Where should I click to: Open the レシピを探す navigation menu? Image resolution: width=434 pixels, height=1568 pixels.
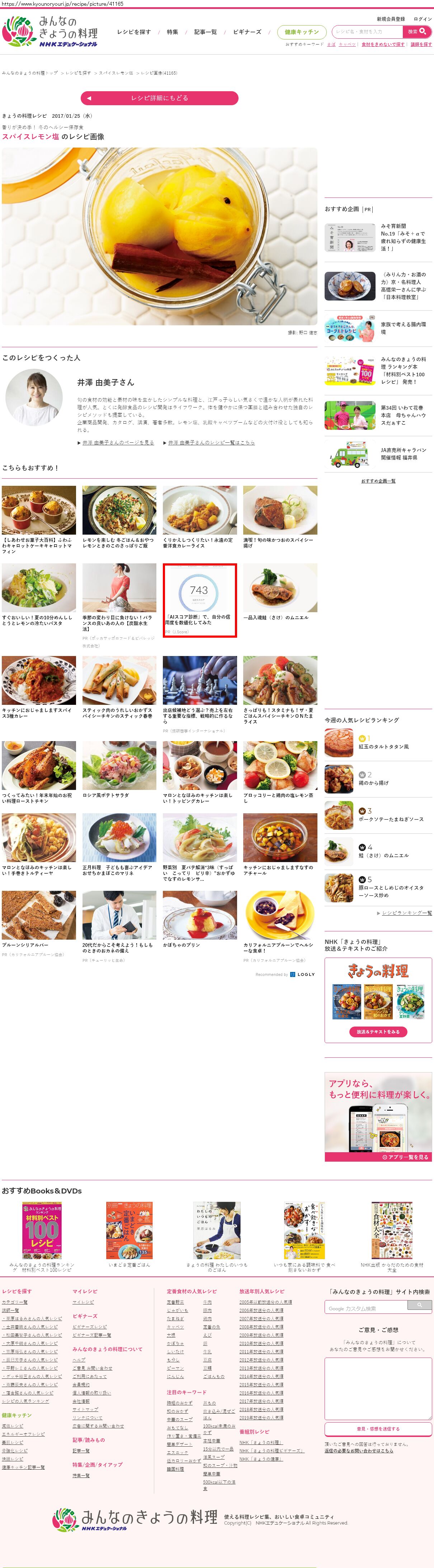coord(134,32)
